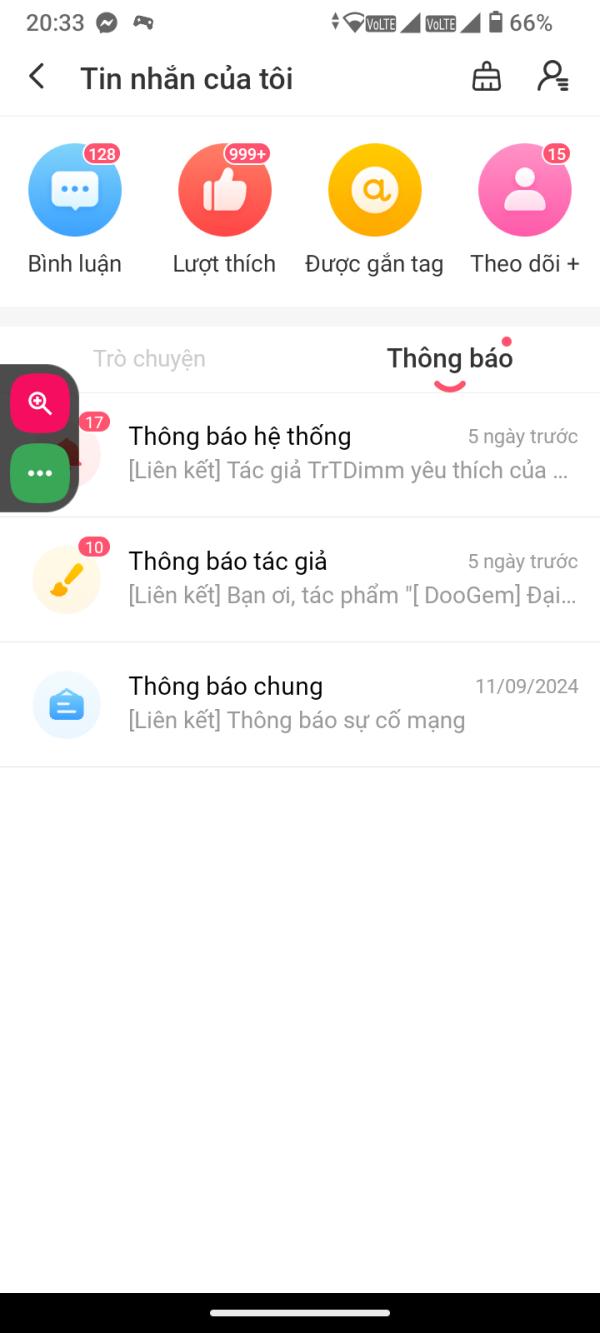
Task: View Lượt thích likes notifications
Action: pos(224,191)
